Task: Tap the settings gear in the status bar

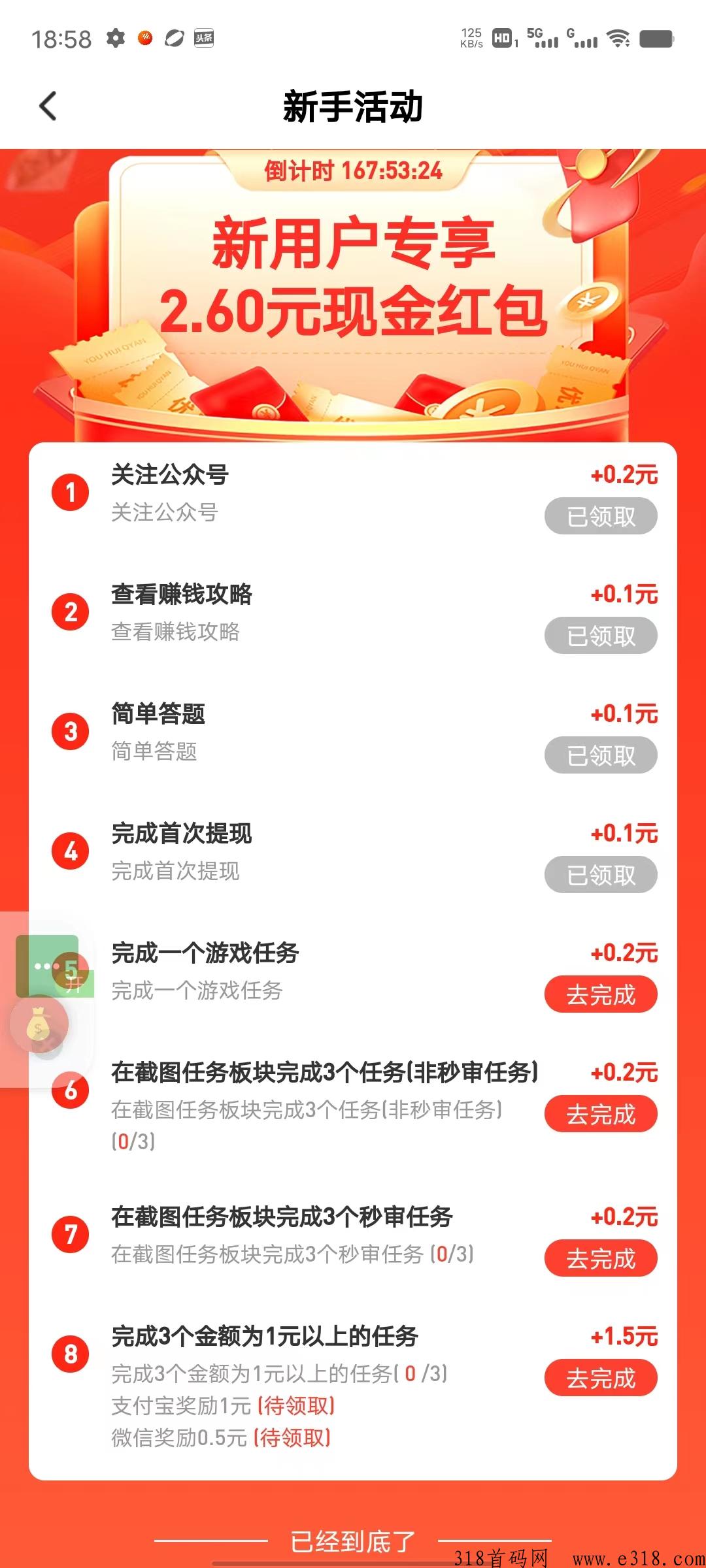Action: click(x=116, y=39)
